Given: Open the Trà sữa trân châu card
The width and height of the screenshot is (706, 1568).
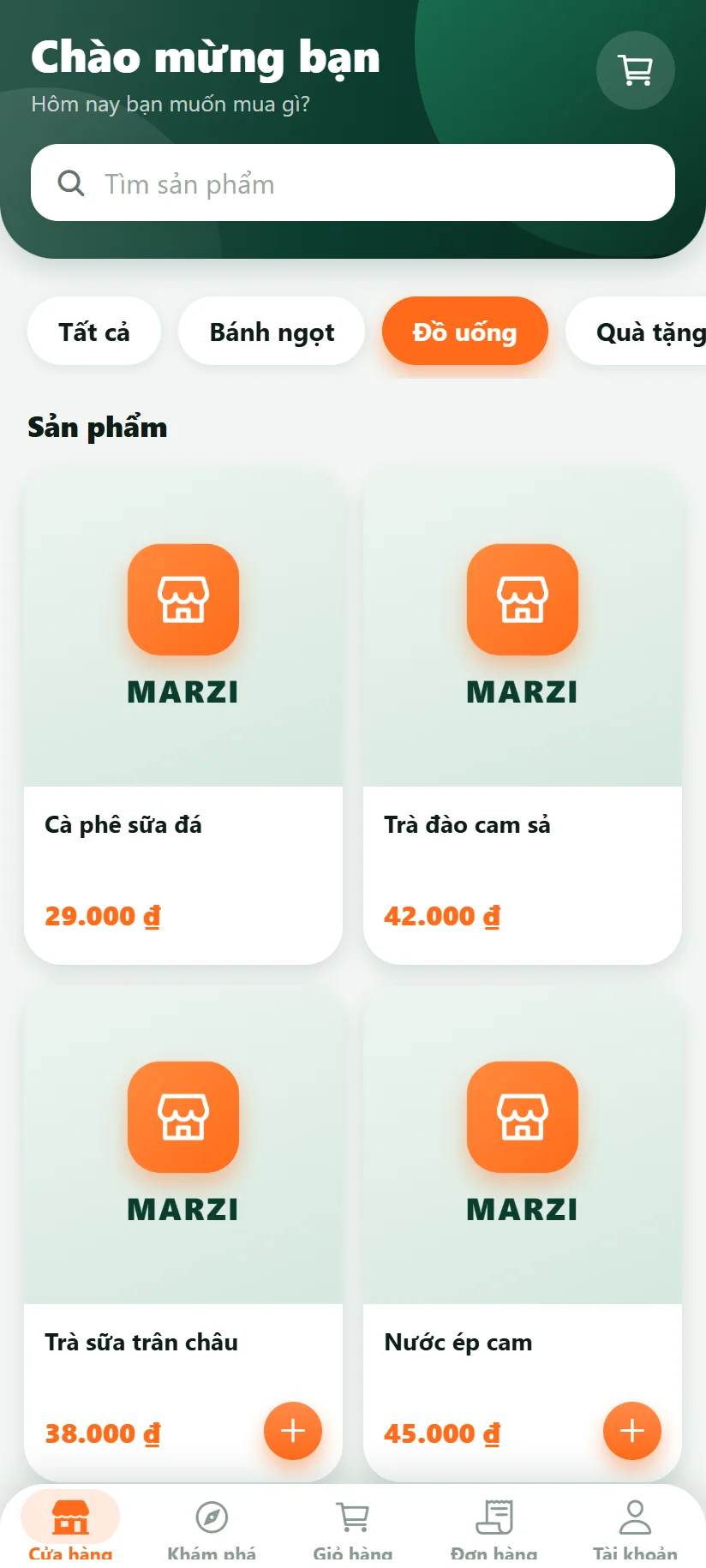Looking at the screenshot, I should pyautogui.click(x=183, y=1234).
